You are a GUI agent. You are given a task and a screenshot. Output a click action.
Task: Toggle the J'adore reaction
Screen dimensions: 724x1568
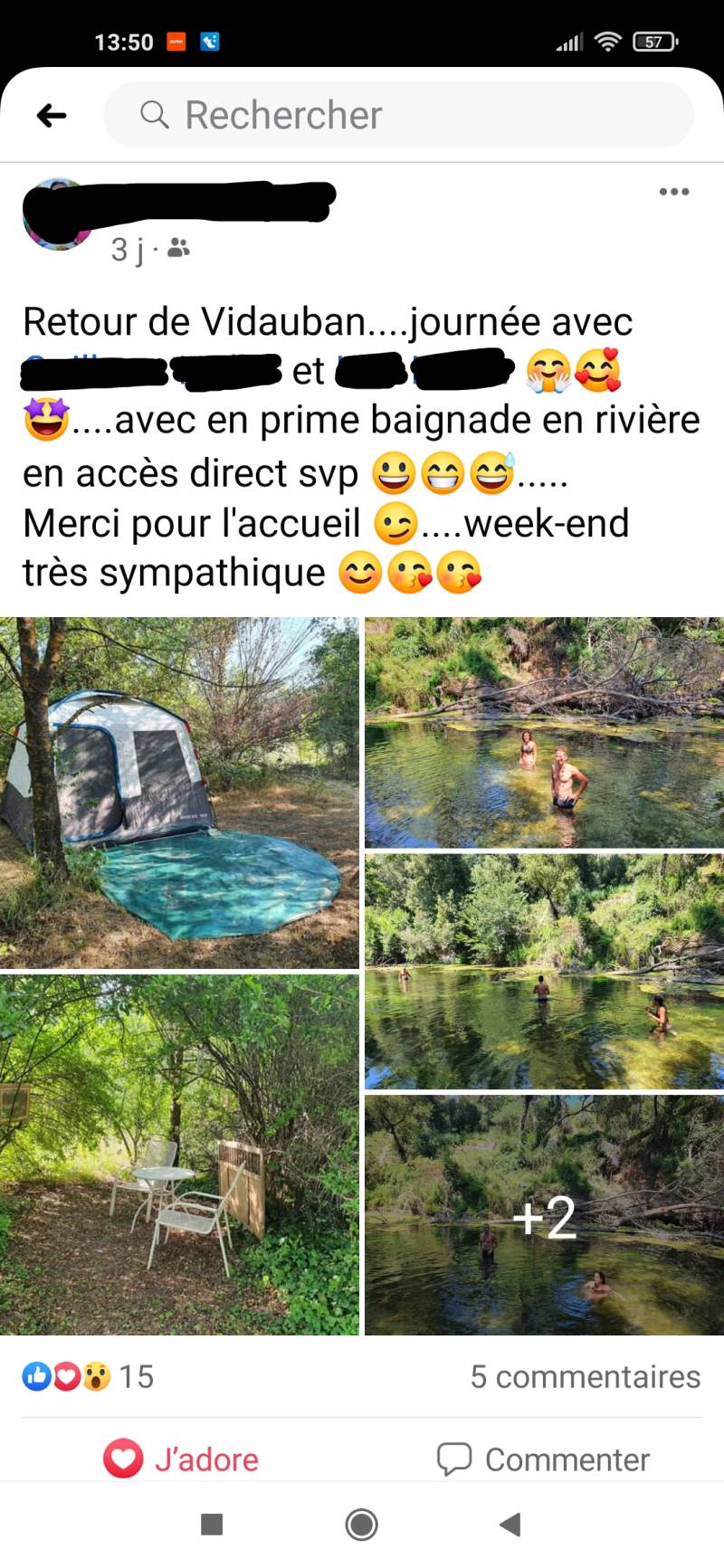click(x=181, y=1459)
